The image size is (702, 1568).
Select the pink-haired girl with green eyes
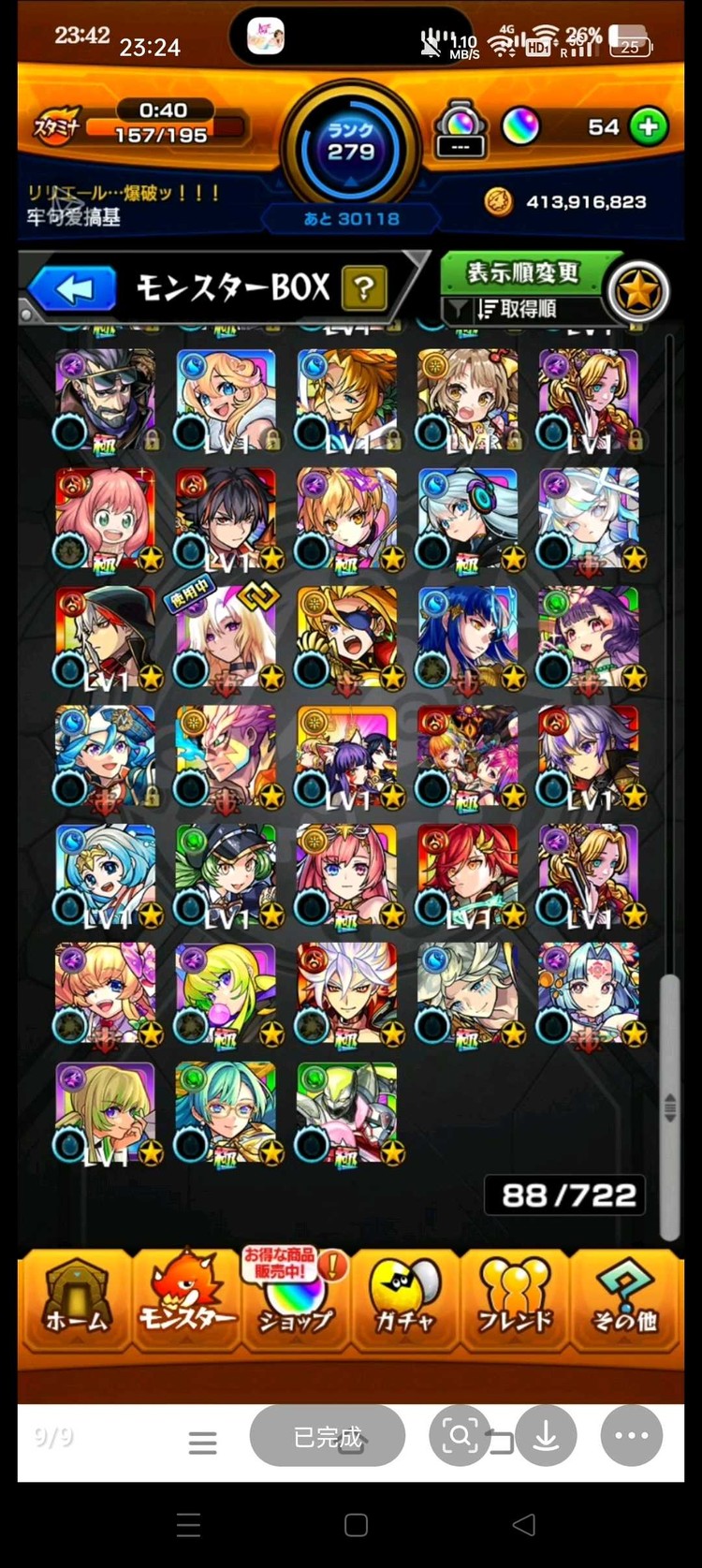105,520
